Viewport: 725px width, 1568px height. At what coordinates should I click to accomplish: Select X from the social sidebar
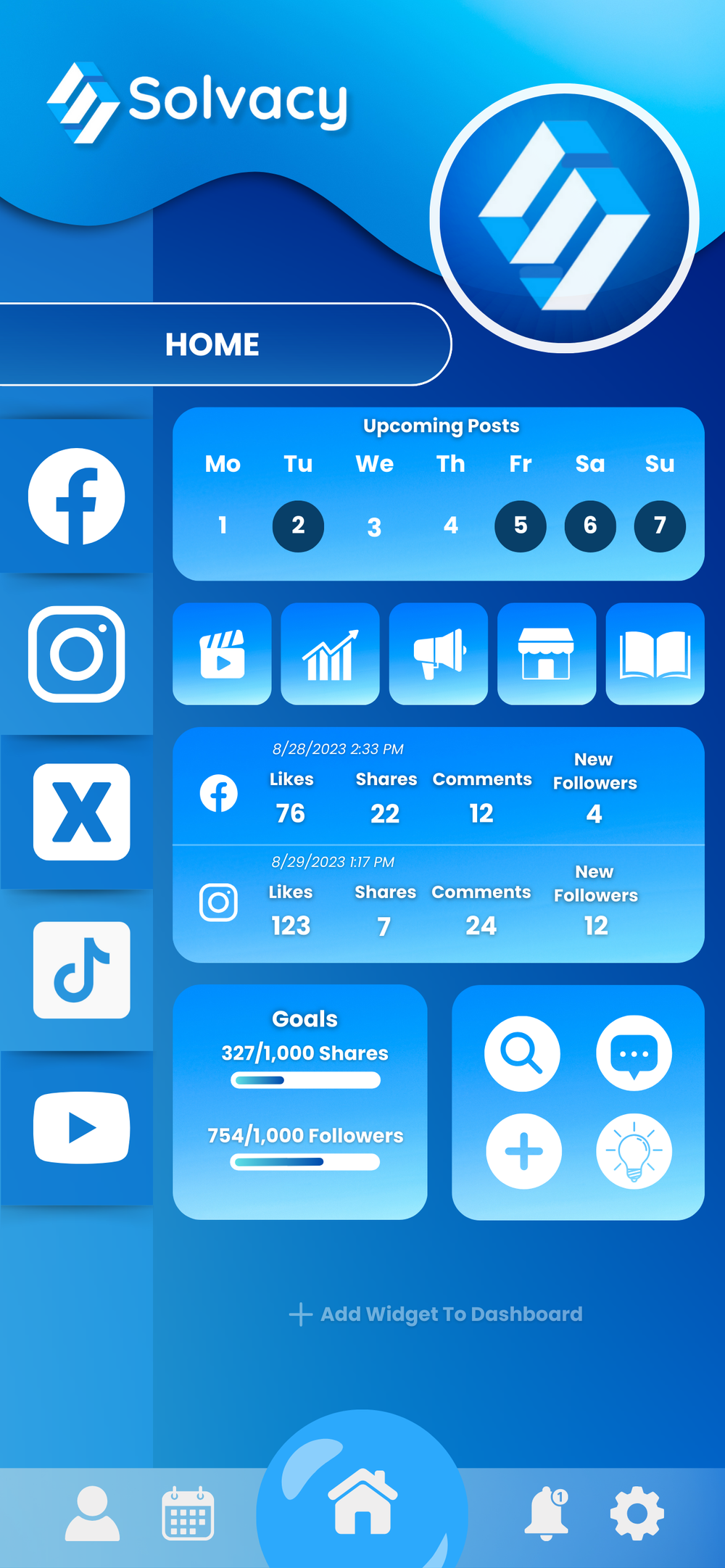pos(80,810)
